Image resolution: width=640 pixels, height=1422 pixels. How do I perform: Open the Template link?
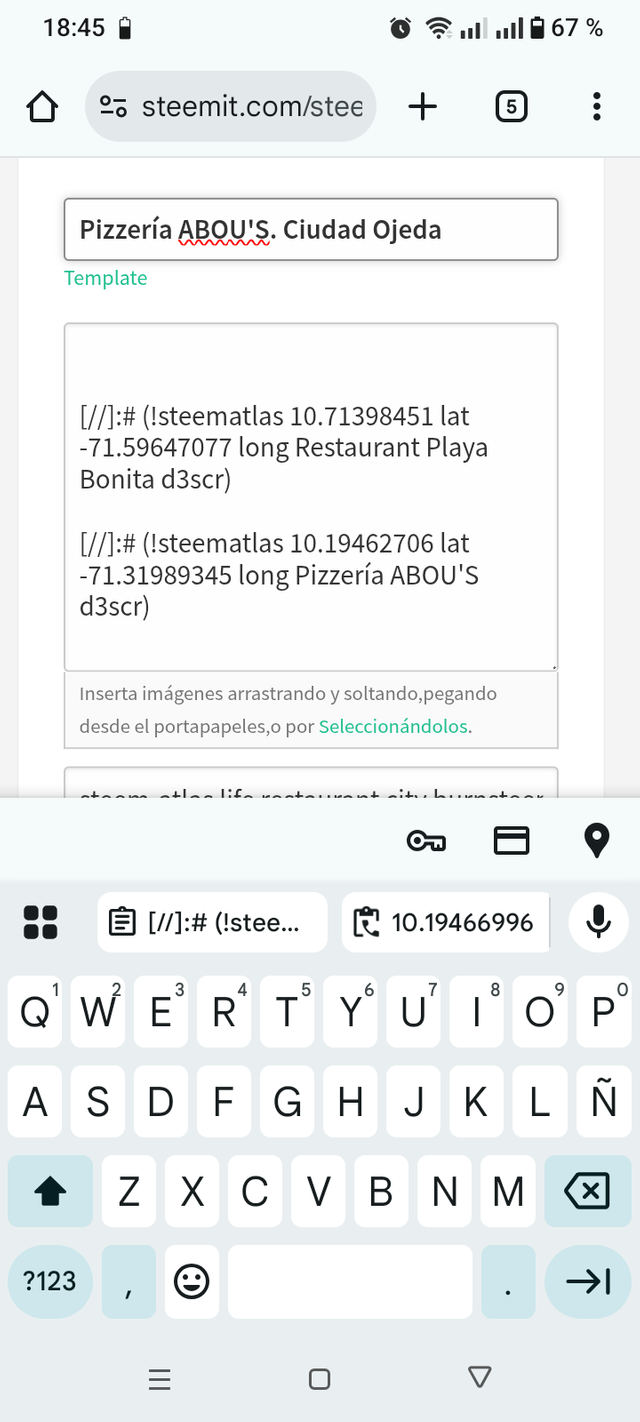pos(105,278)
